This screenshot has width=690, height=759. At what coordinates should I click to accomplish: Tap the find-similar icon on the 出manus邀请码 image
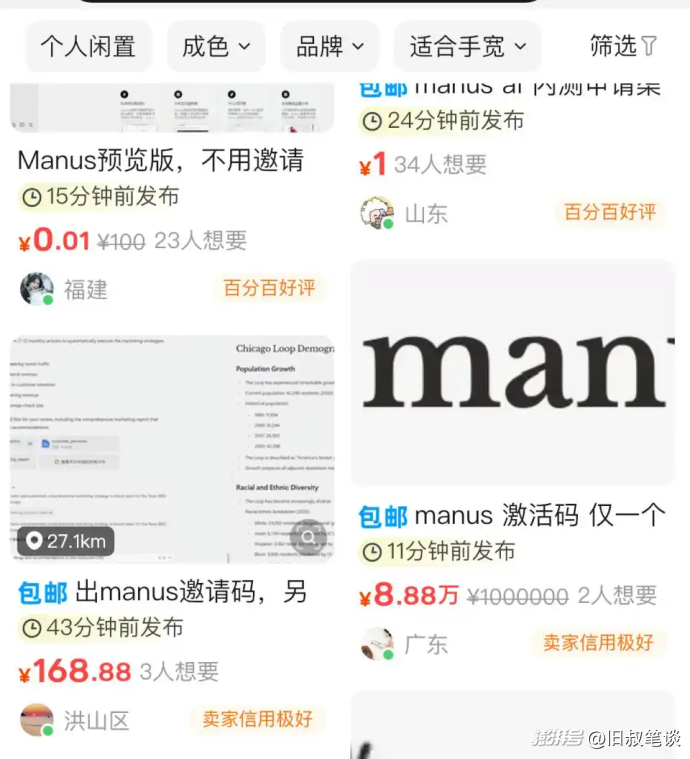coord(309,539)
